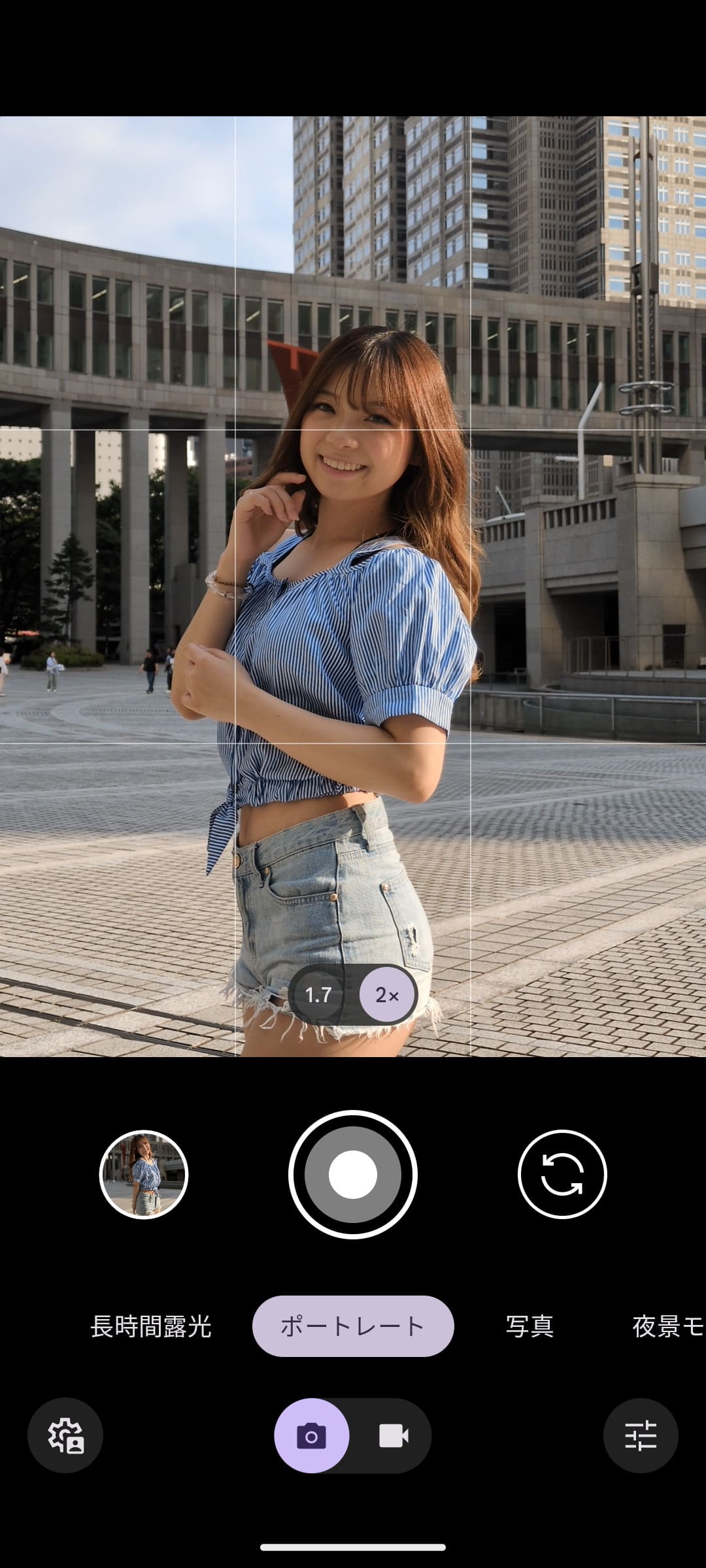Switch to 長時間露光 mode

pos(151,1327)
